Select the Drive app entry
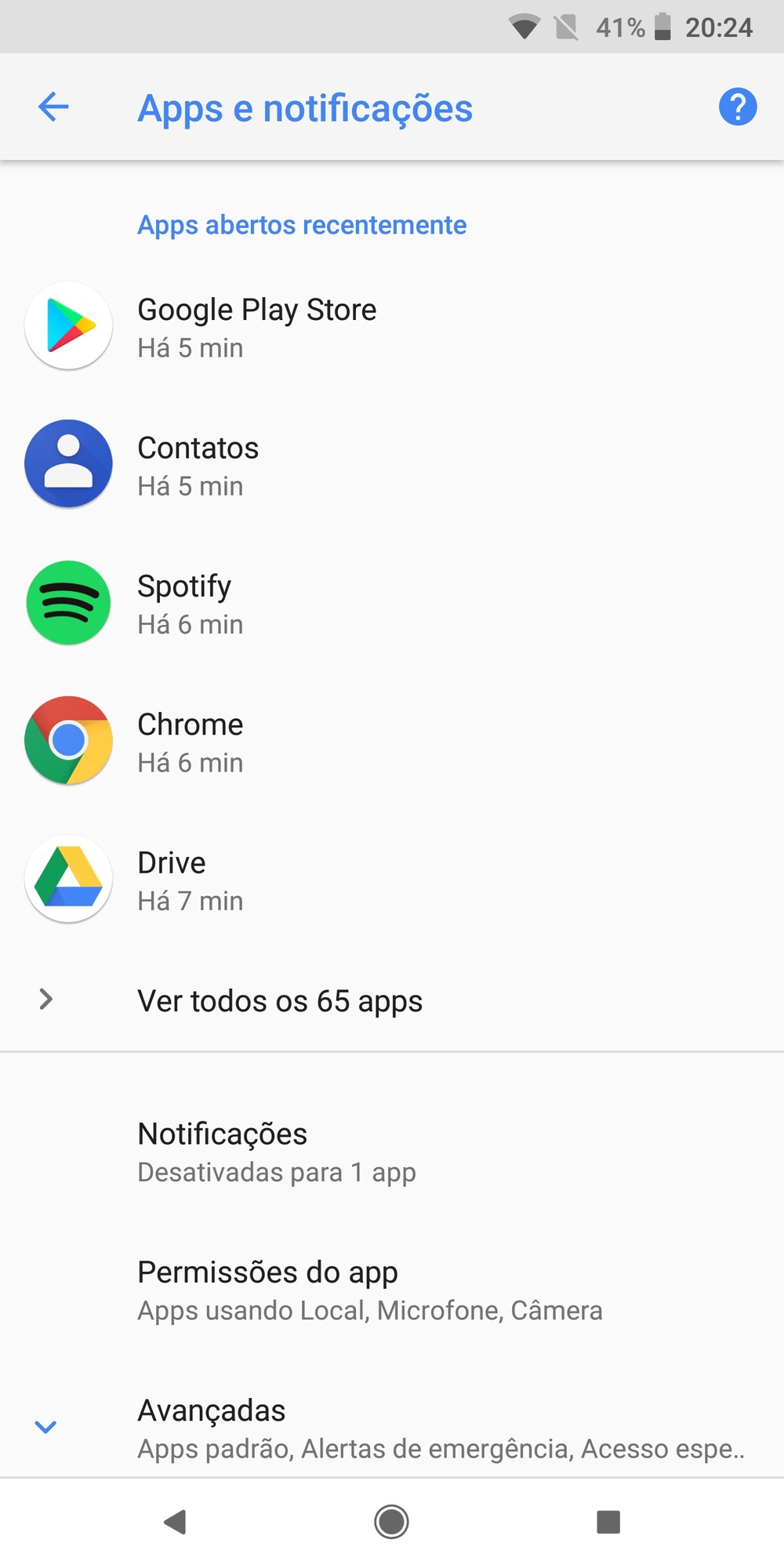 coord(392,879)
